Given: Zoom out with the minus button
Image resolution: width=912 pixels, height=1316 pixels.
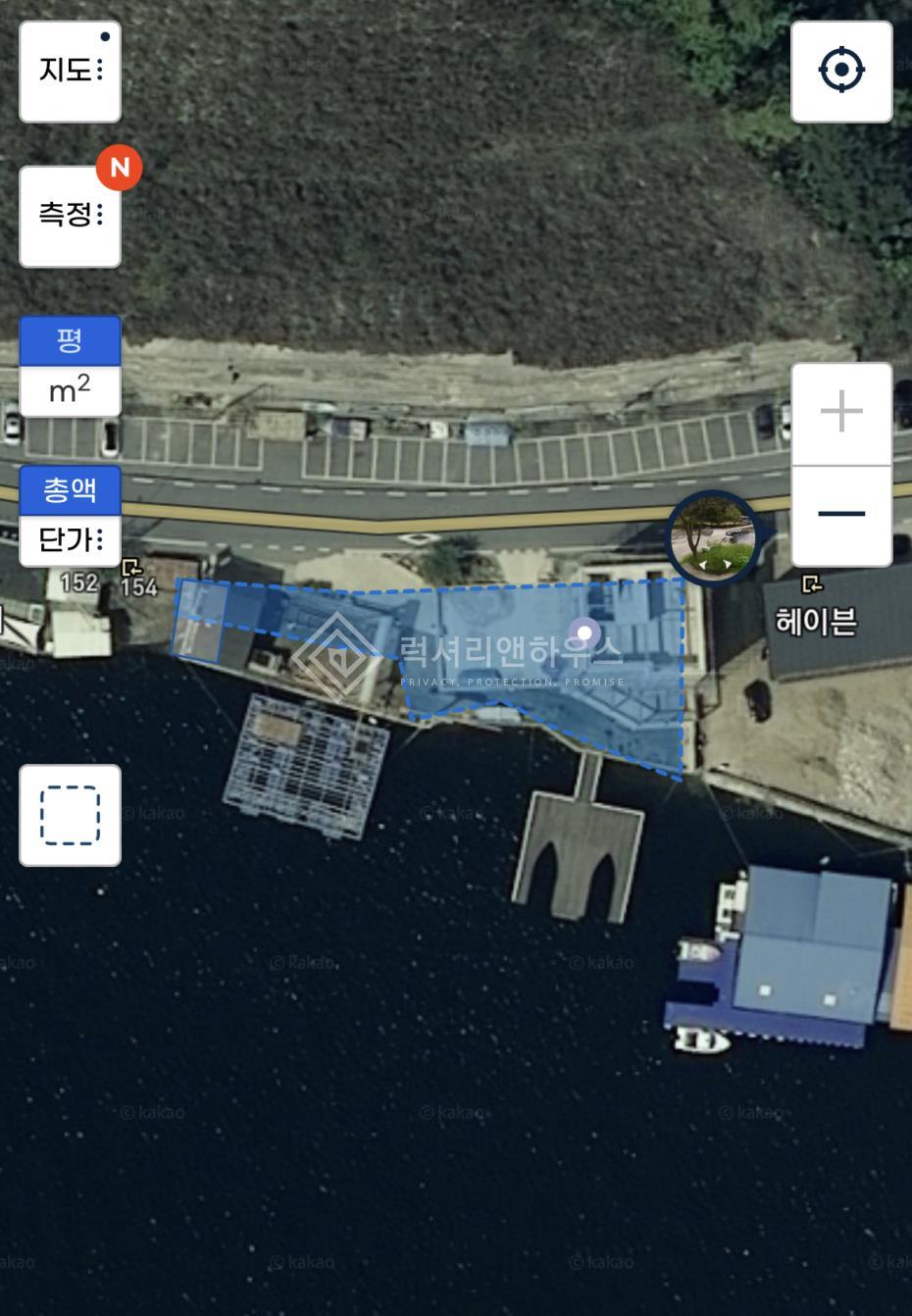Looking at the screenshot, I should 840,514.
